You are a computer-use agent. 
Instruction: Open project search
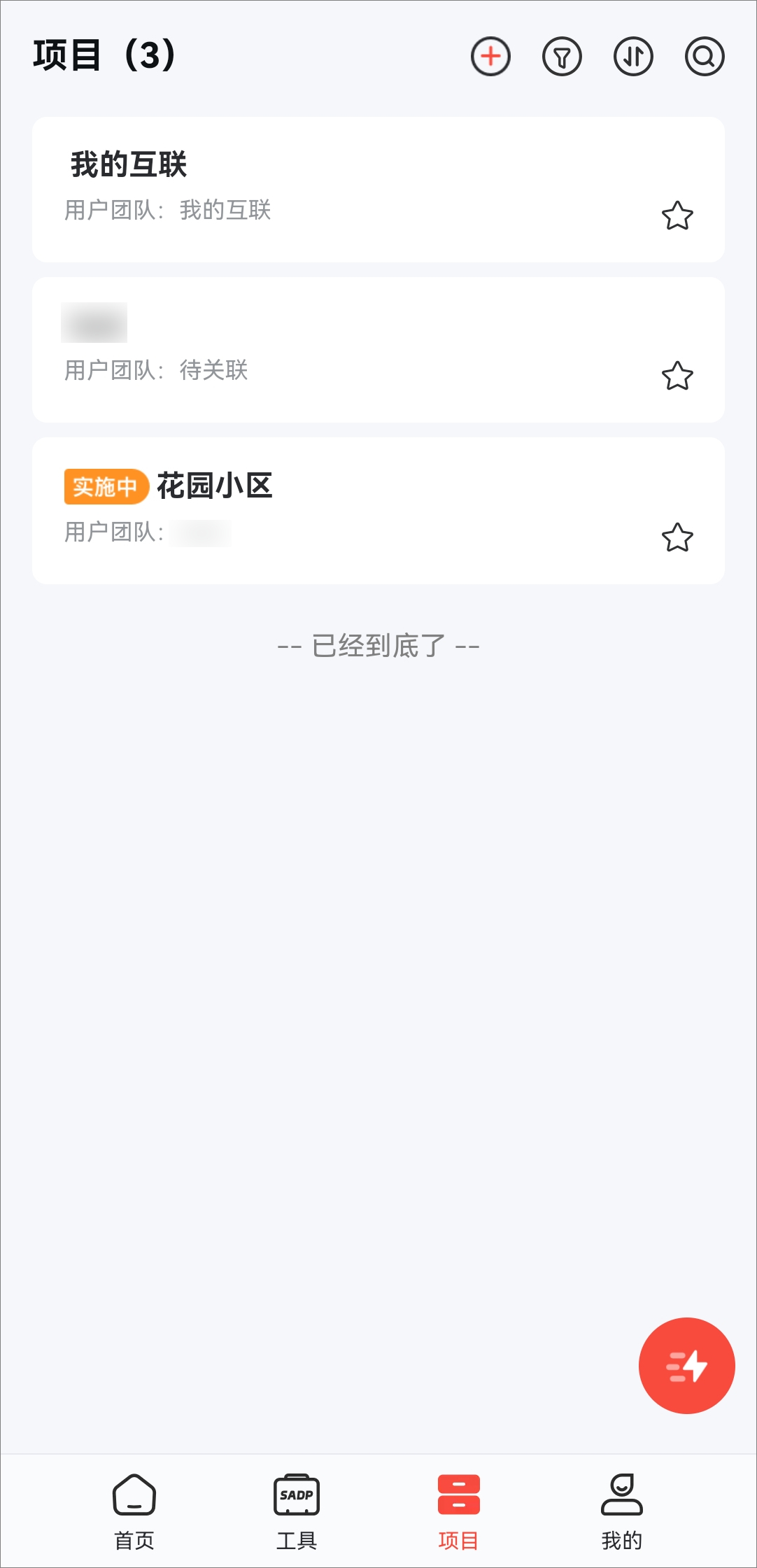coord(704,57)
